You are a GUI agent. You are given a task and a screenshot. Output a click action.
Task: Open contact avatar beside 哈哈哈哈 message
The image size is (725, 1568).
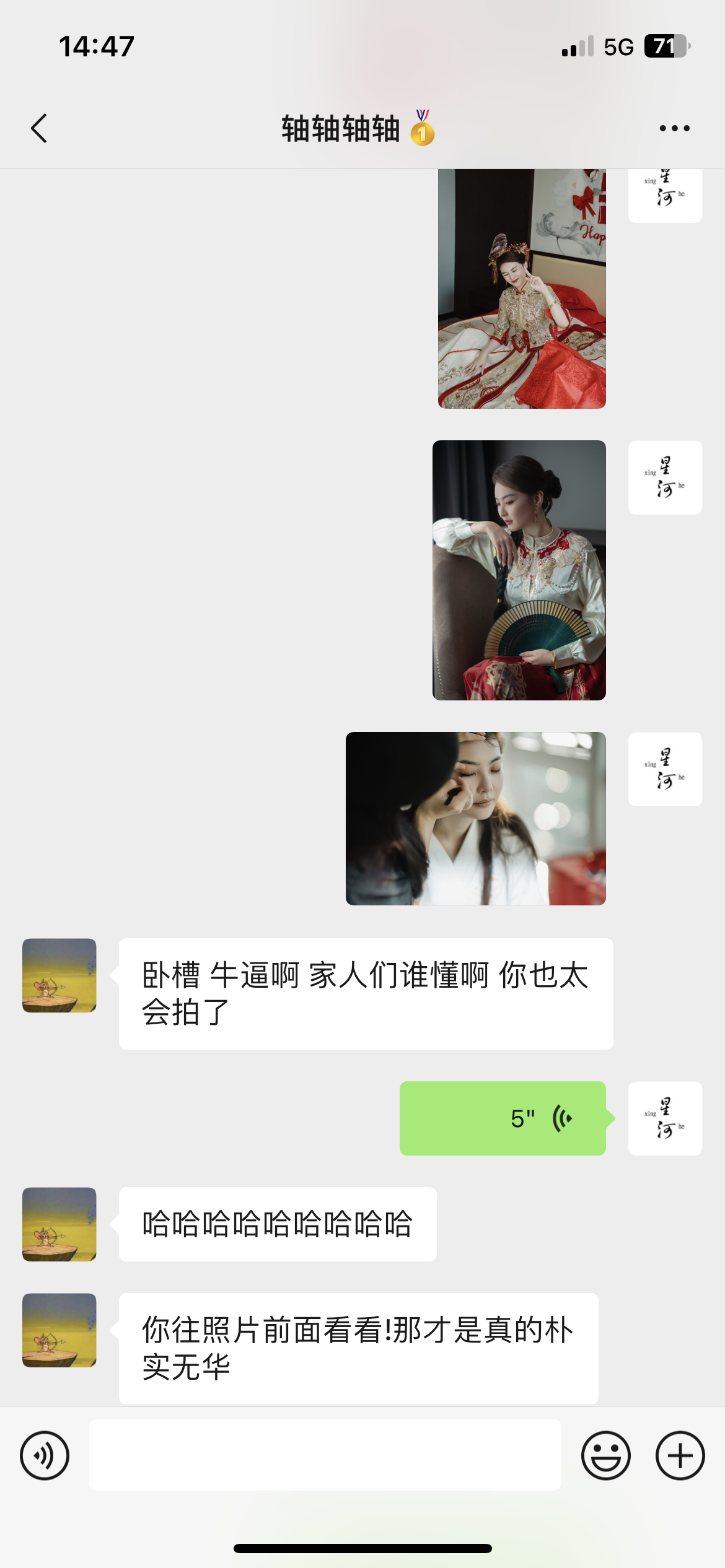point(59,1224)
